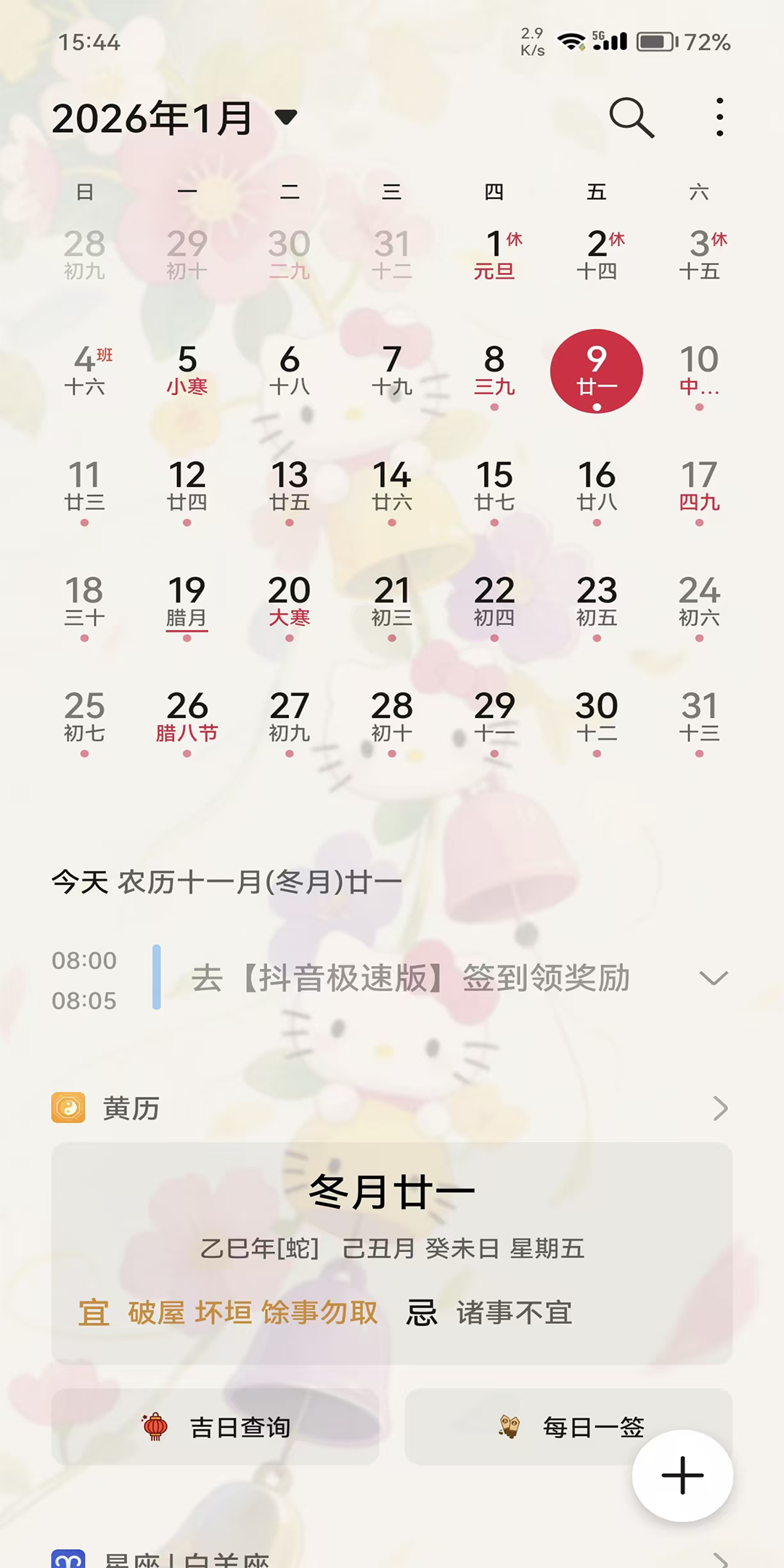The height and width of the screenshot is (1568, 784).
Task: Select January 15 廿七 date
Action: [495, 486]
